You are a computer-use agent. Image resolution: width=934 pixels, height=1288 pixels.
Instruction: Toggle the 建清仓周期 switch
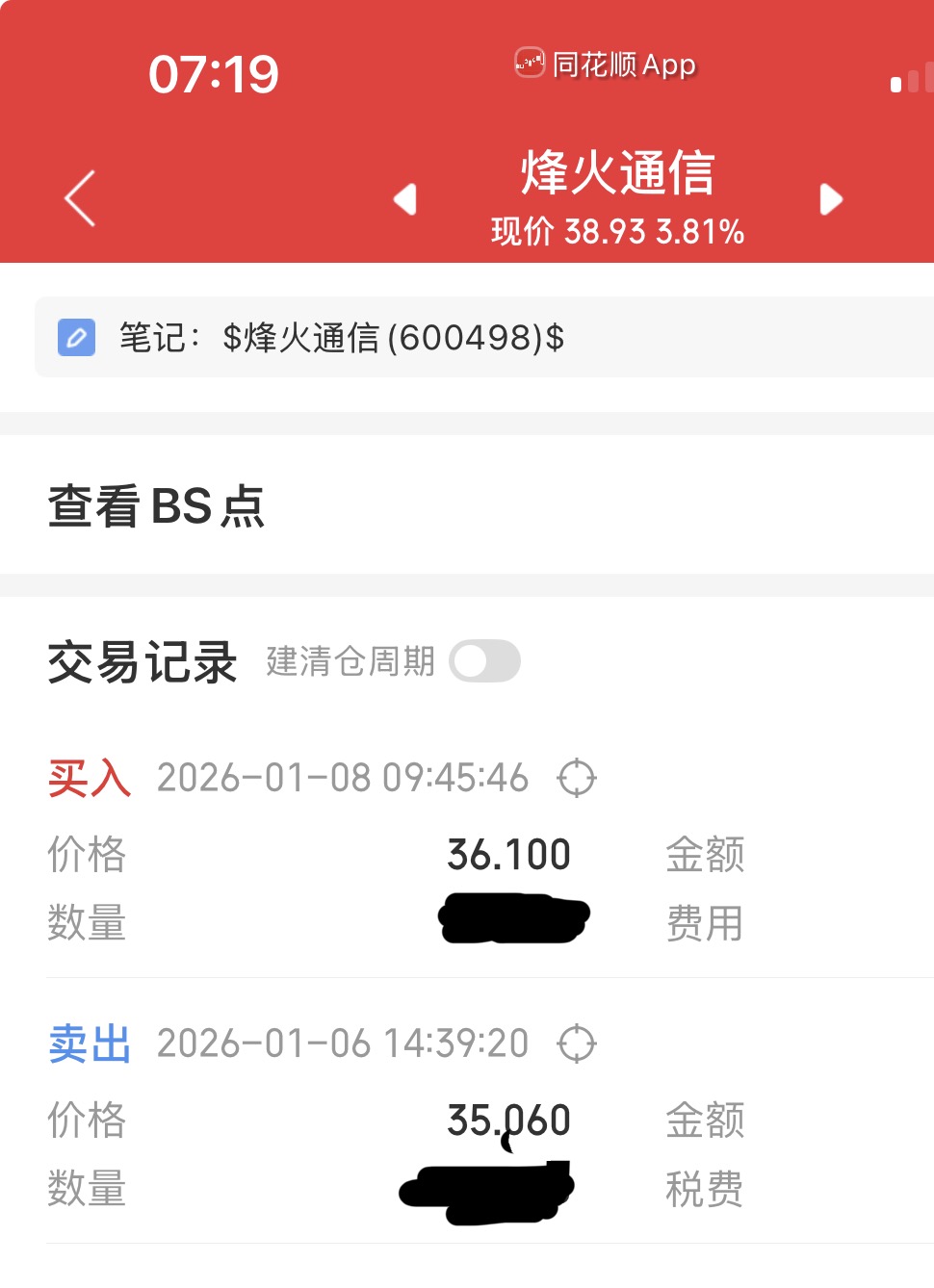[484, 661]
